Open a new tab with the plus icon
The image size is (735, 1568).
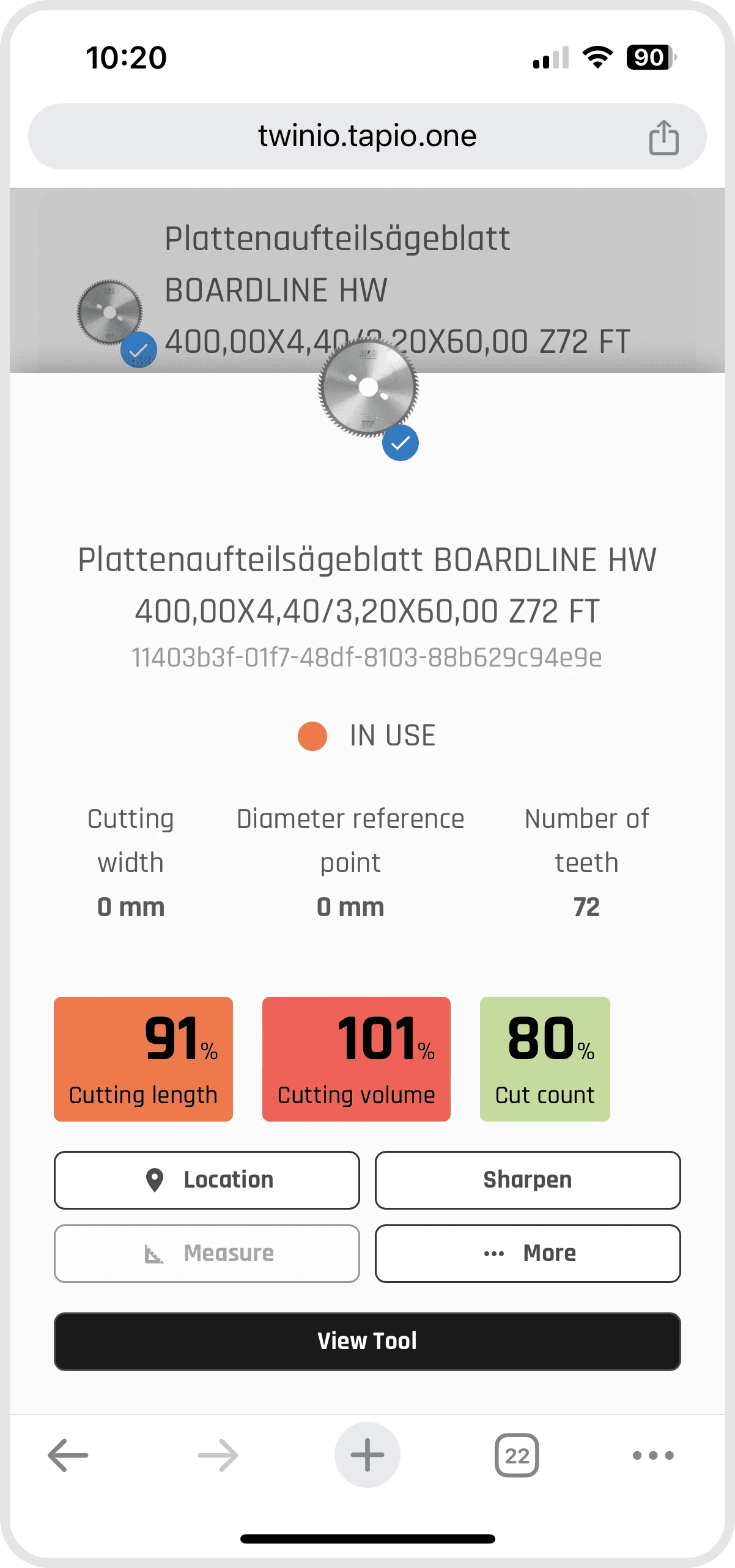pos(367,1454)
